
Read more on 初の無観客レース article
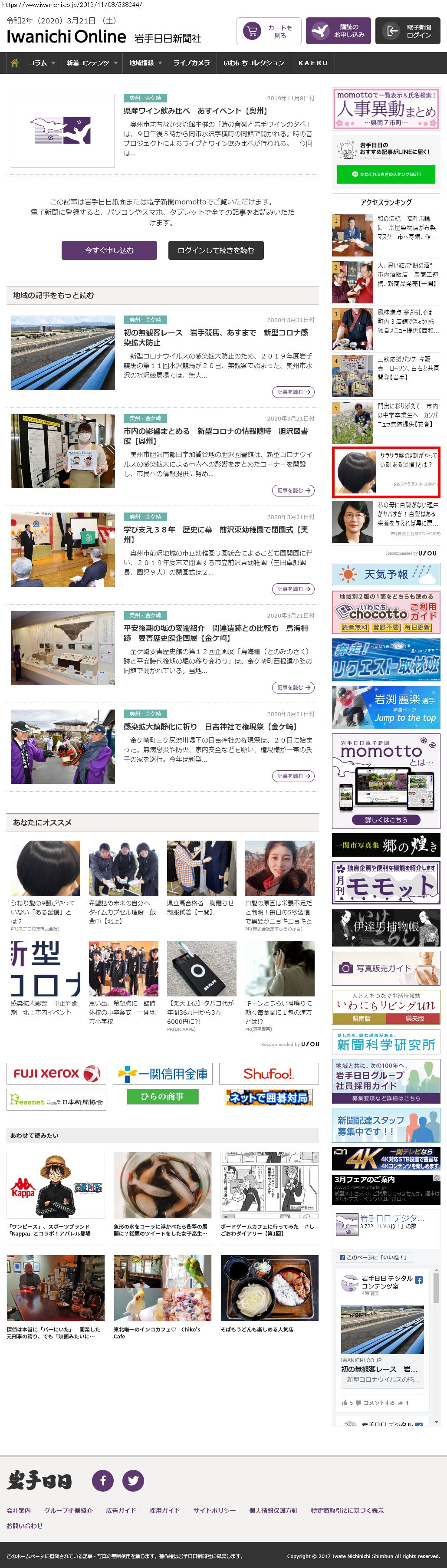(293, 392)
